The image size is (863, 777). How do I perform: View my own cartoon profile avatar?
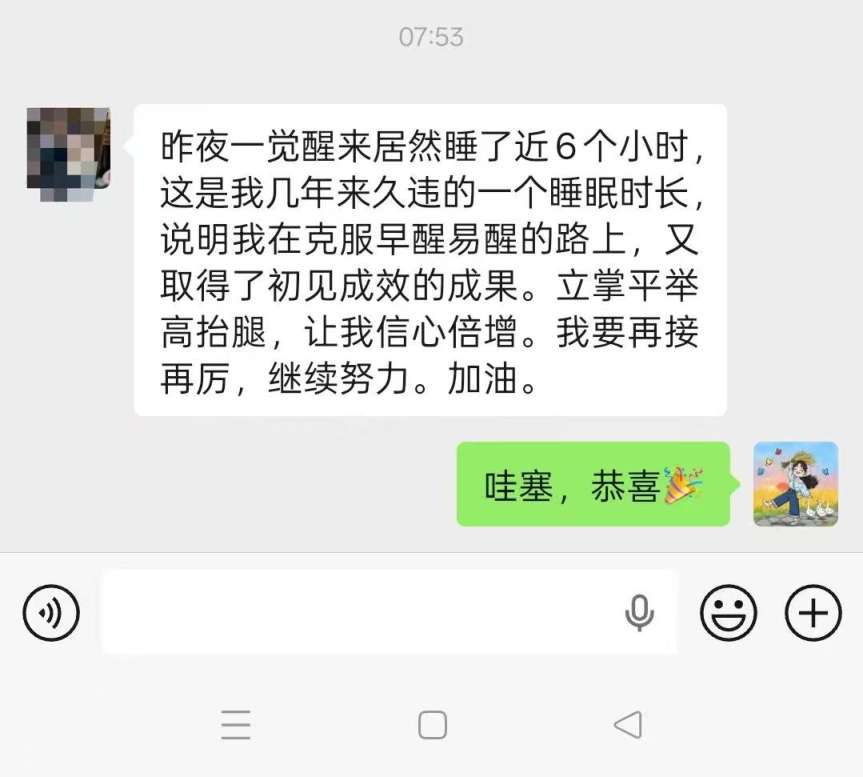point(795,484)
